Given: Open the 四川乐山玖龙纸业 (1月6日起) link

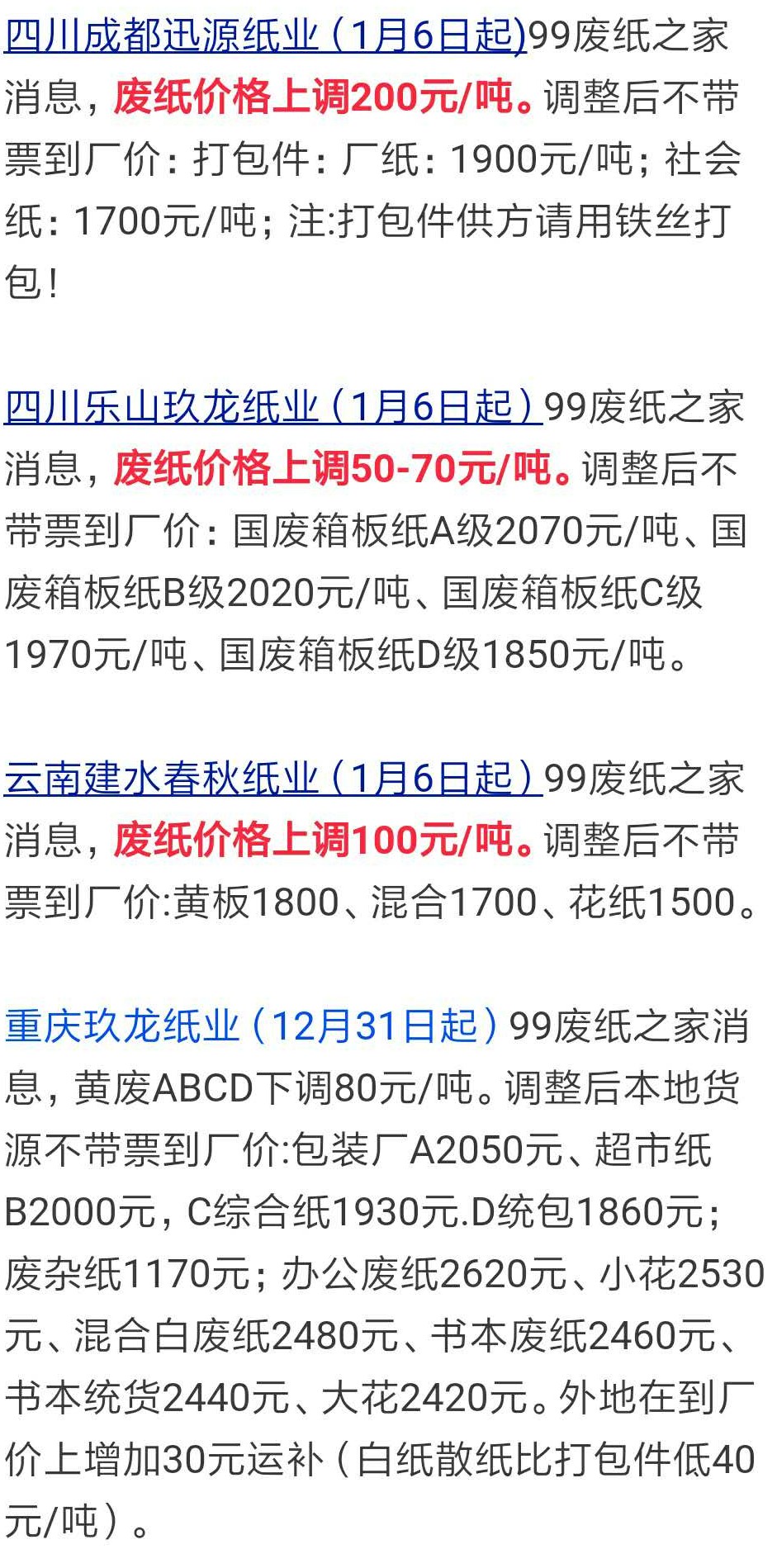Looking at the screenshot, I should [273, 408].
